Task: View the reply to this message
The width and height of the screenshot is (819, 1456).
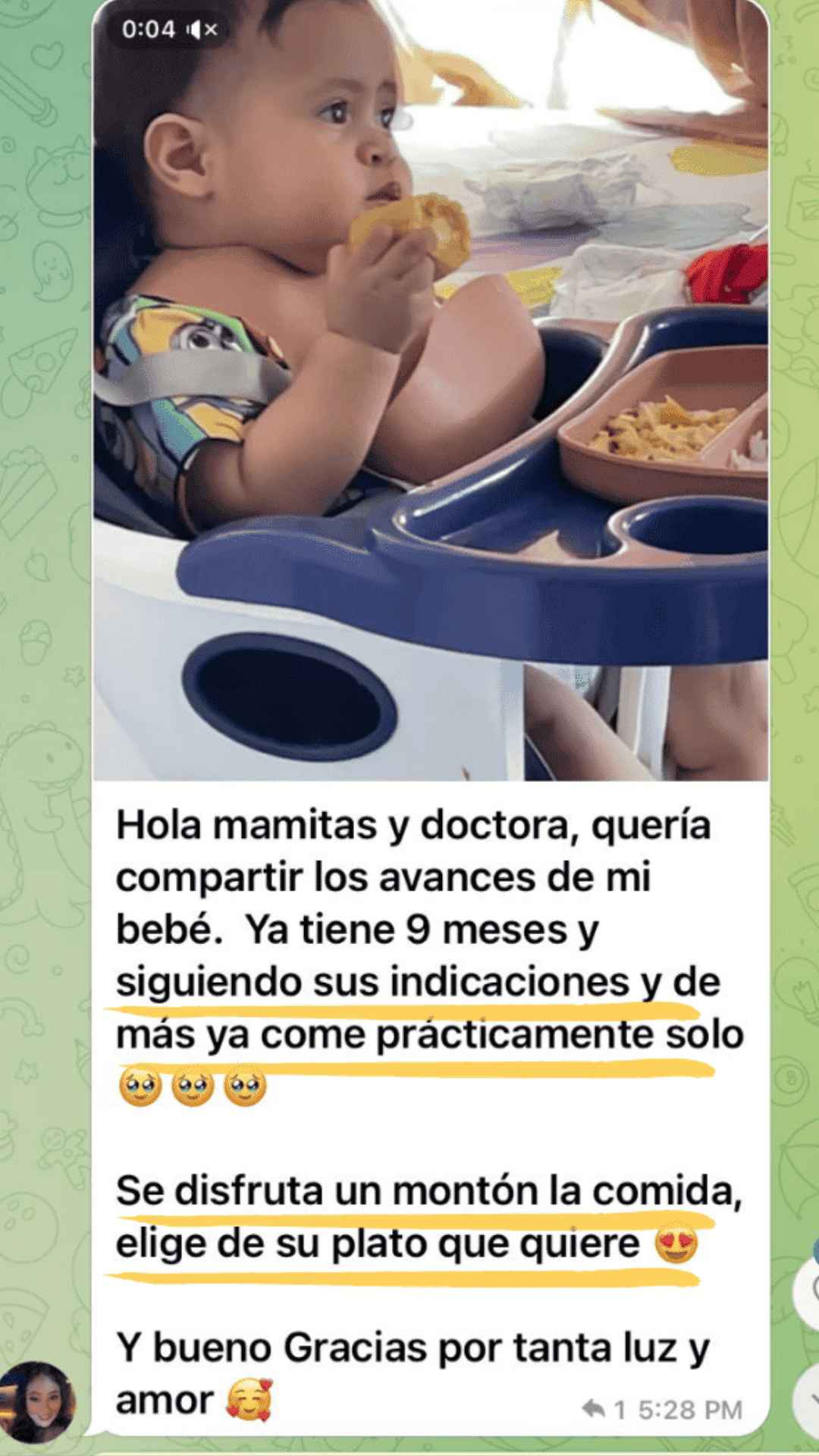Action: [604, 1410]
